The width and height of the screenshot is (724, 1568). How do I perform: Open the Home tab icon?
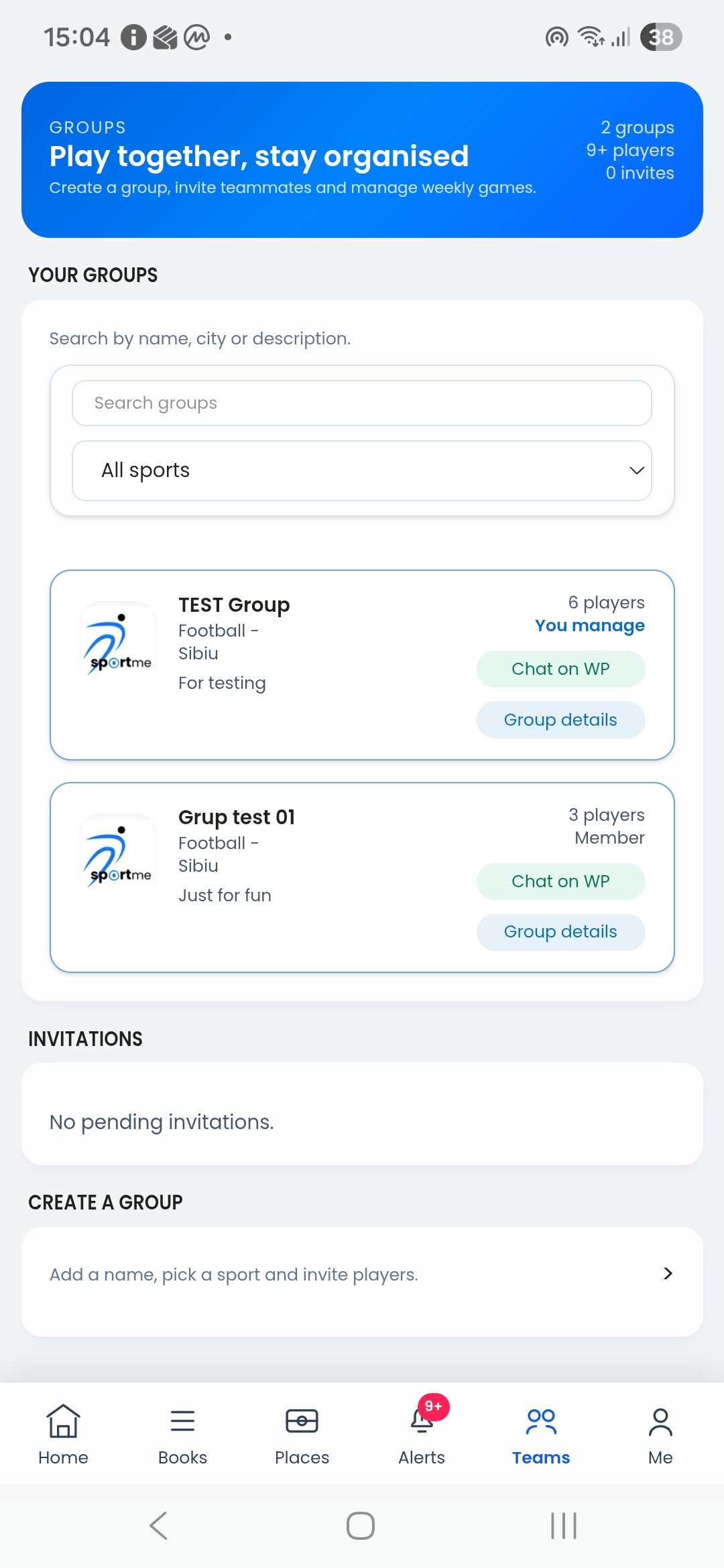[63, 1422]
